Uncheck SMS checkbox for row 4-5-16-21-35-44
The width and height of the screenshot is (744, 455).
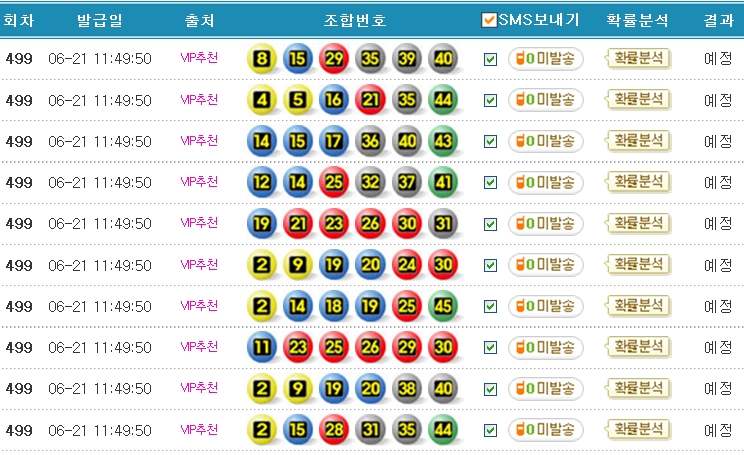point(490,100)
